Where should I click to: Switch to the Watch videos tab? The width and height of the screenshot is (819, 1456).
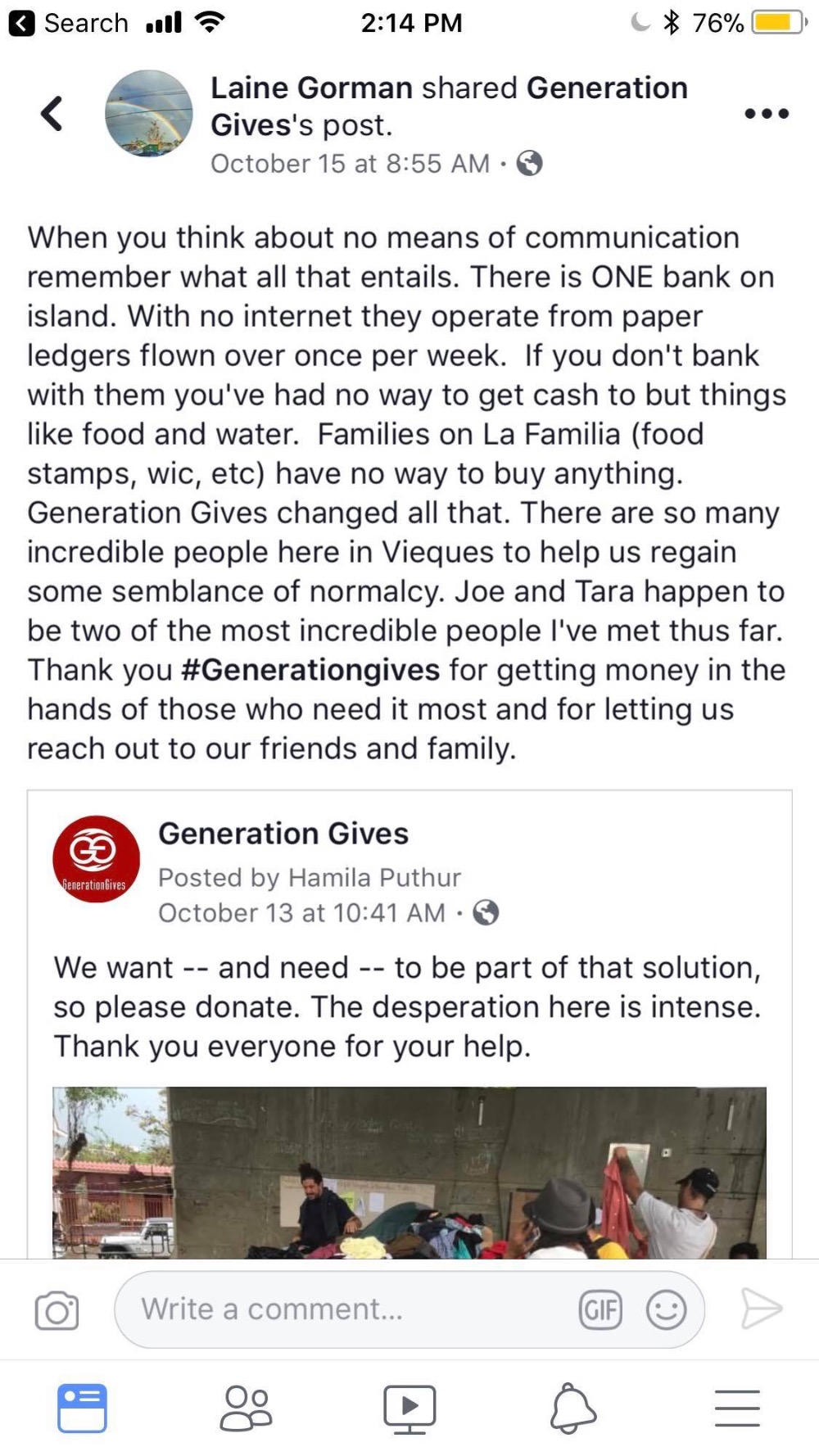409,1409
